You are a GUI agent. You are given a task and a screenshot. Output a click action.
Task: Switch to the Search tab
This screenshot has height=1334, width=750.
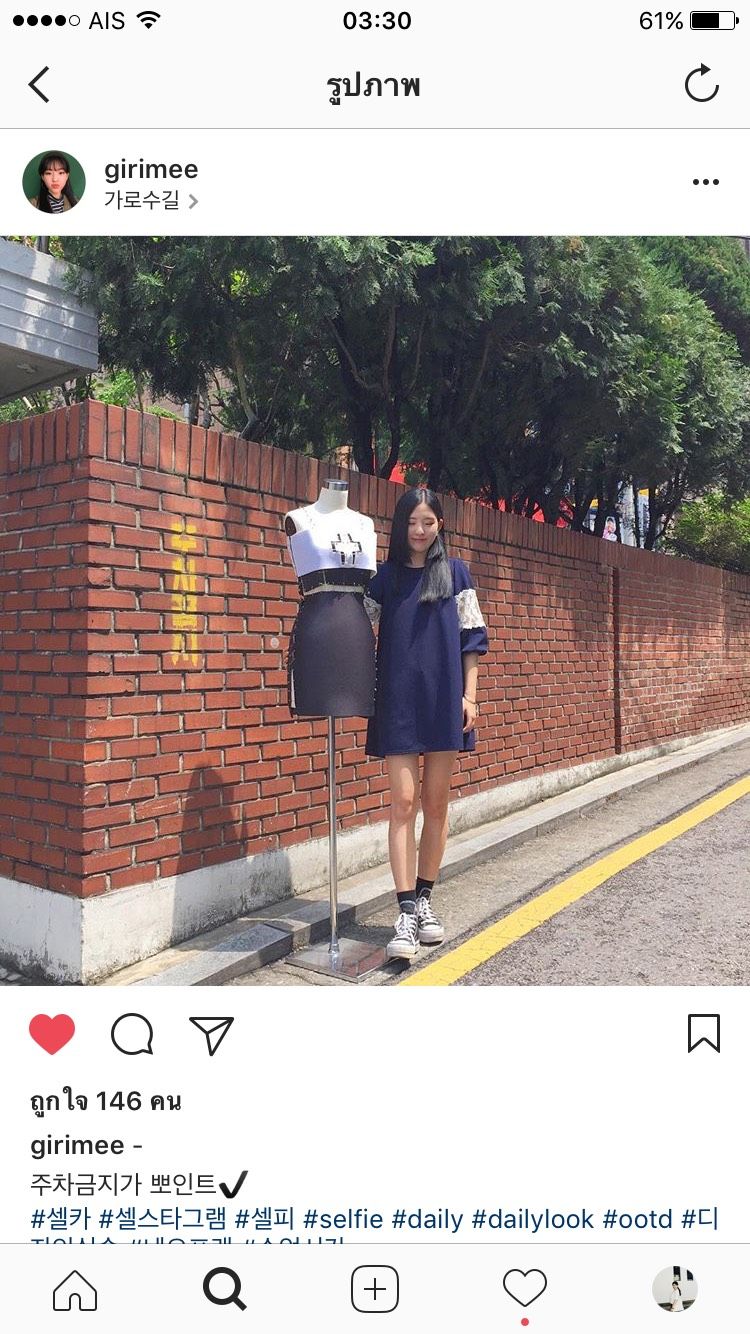point(224,1289)
